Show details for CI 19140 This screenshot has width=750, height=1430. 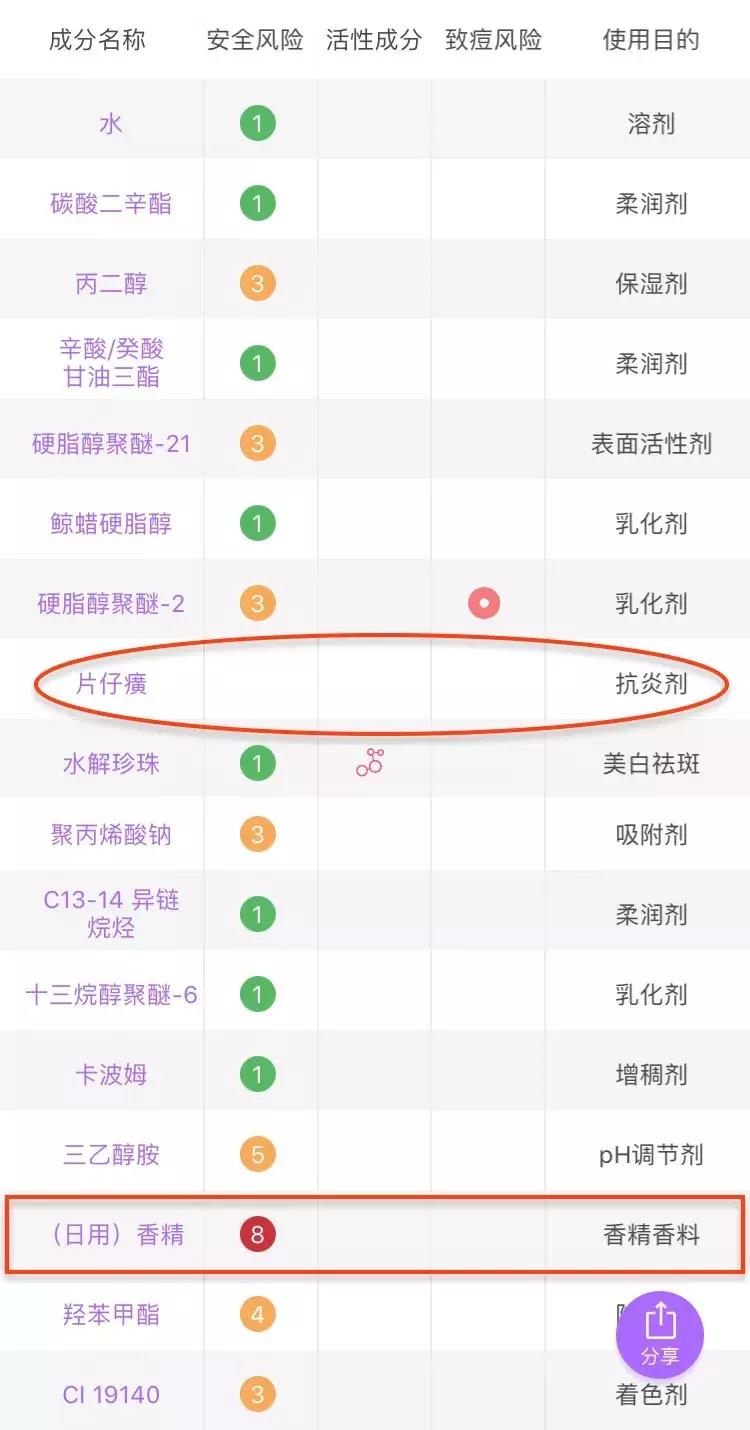point(111,1395)
